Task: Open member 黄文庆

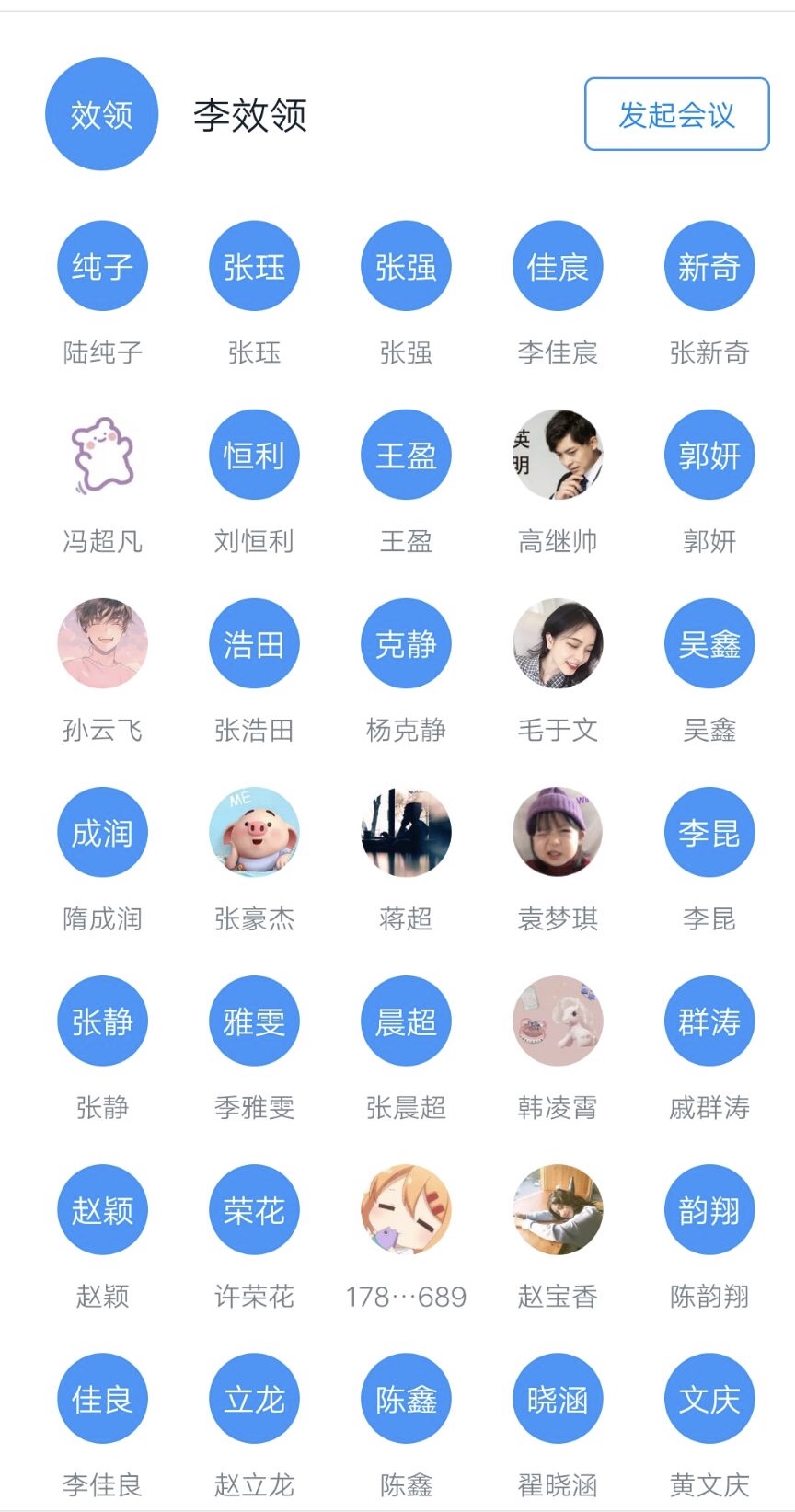Action: [709, 1398]
